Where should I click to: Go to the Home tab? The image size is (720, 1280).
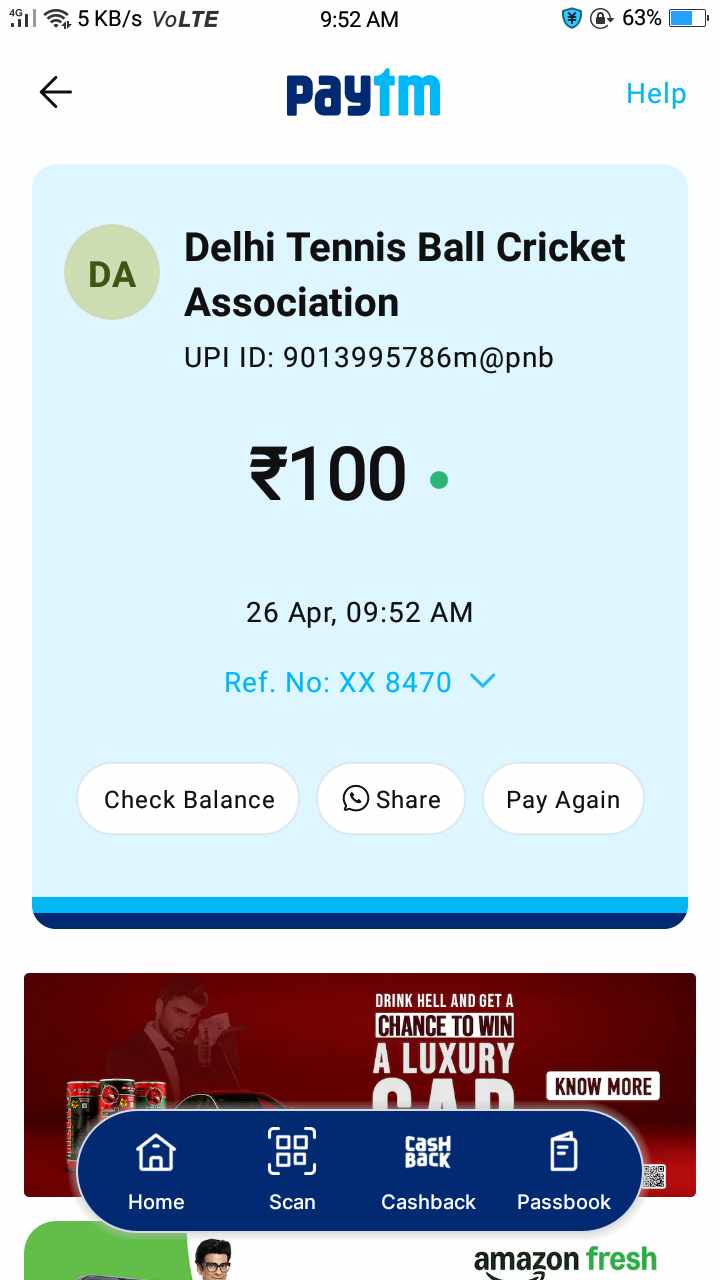[156, 1171]
